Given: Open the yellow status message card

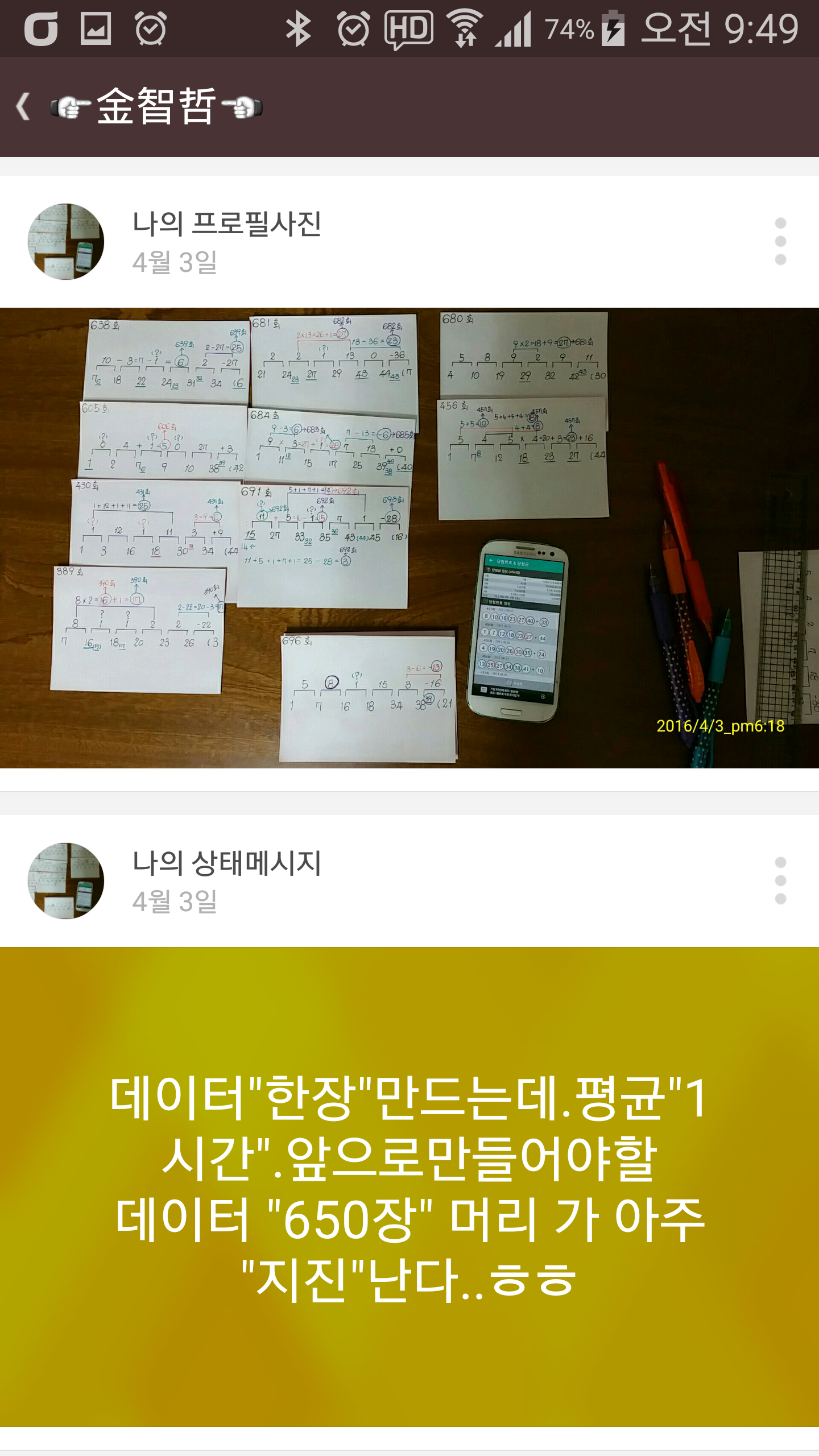Looking at the screenshot, I should (x=409, y=1186).
